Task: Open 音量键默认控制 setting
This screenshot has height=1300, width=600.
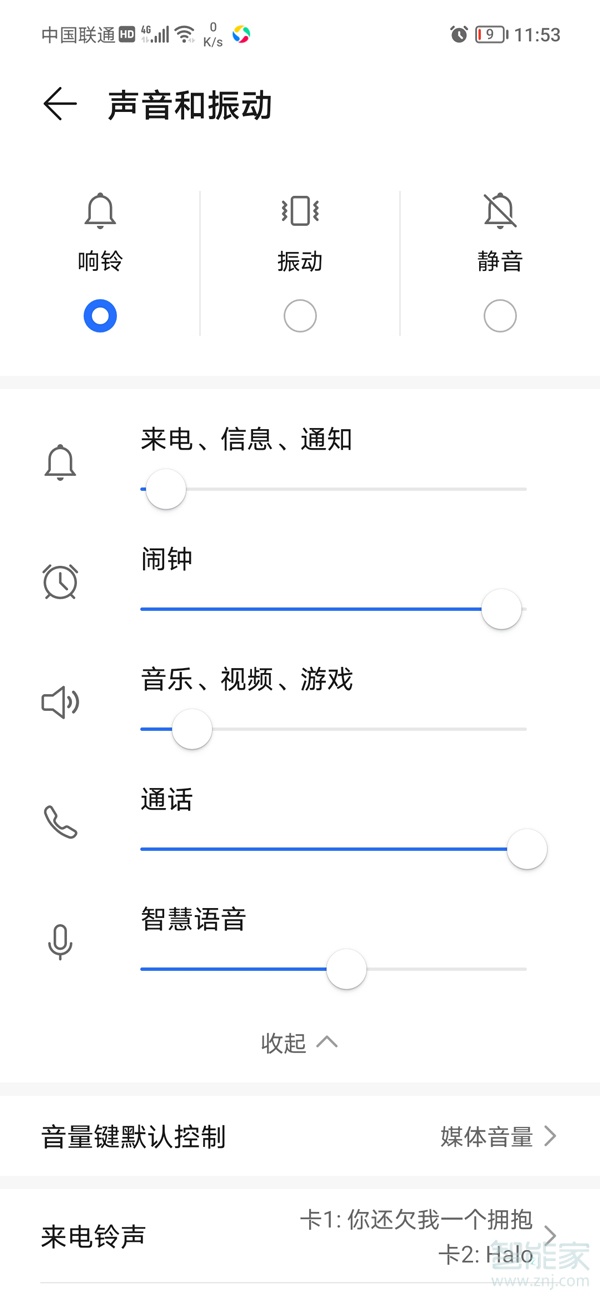Action: (300, 1136)
